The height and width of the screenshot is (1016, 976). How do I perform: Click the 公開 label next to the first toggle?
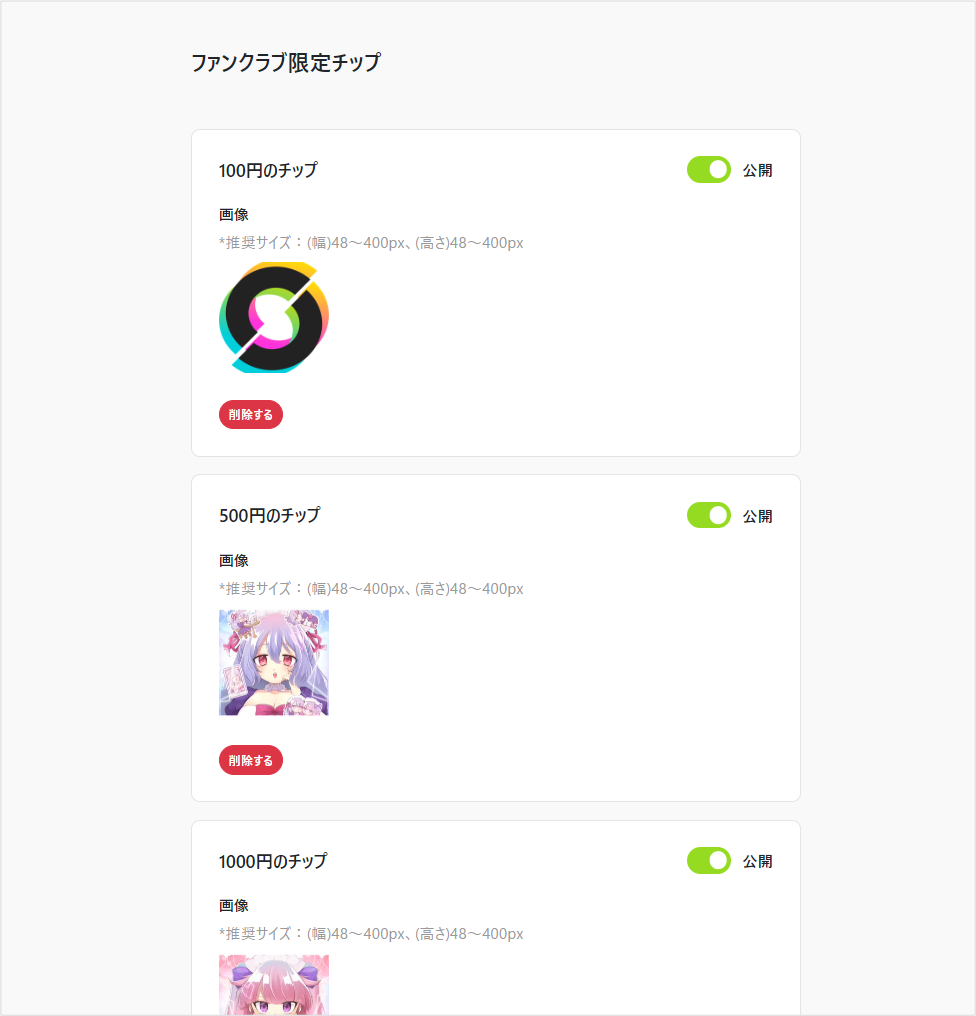758,170
